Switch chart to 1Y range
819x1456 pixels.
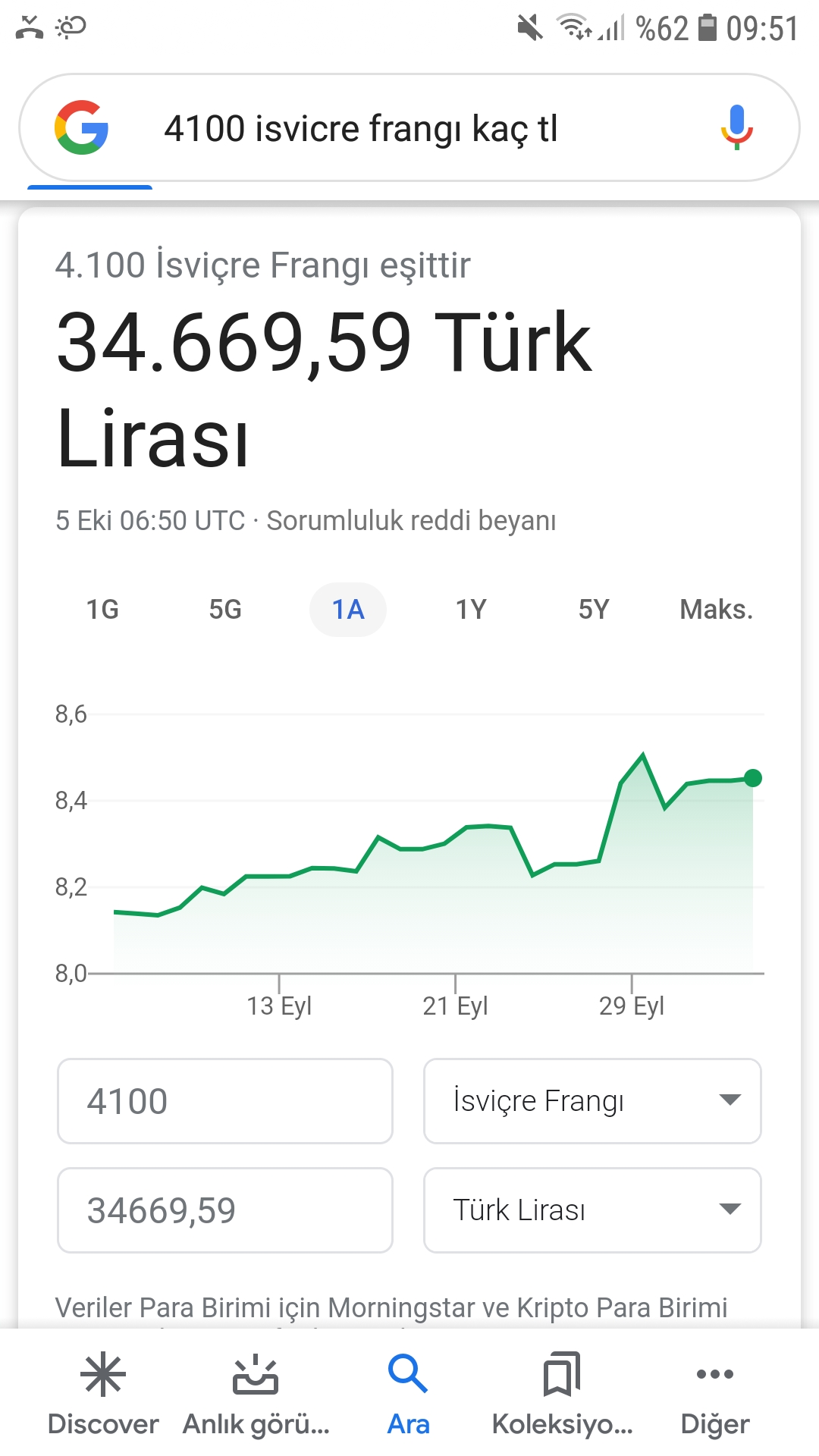click(471, 610)
